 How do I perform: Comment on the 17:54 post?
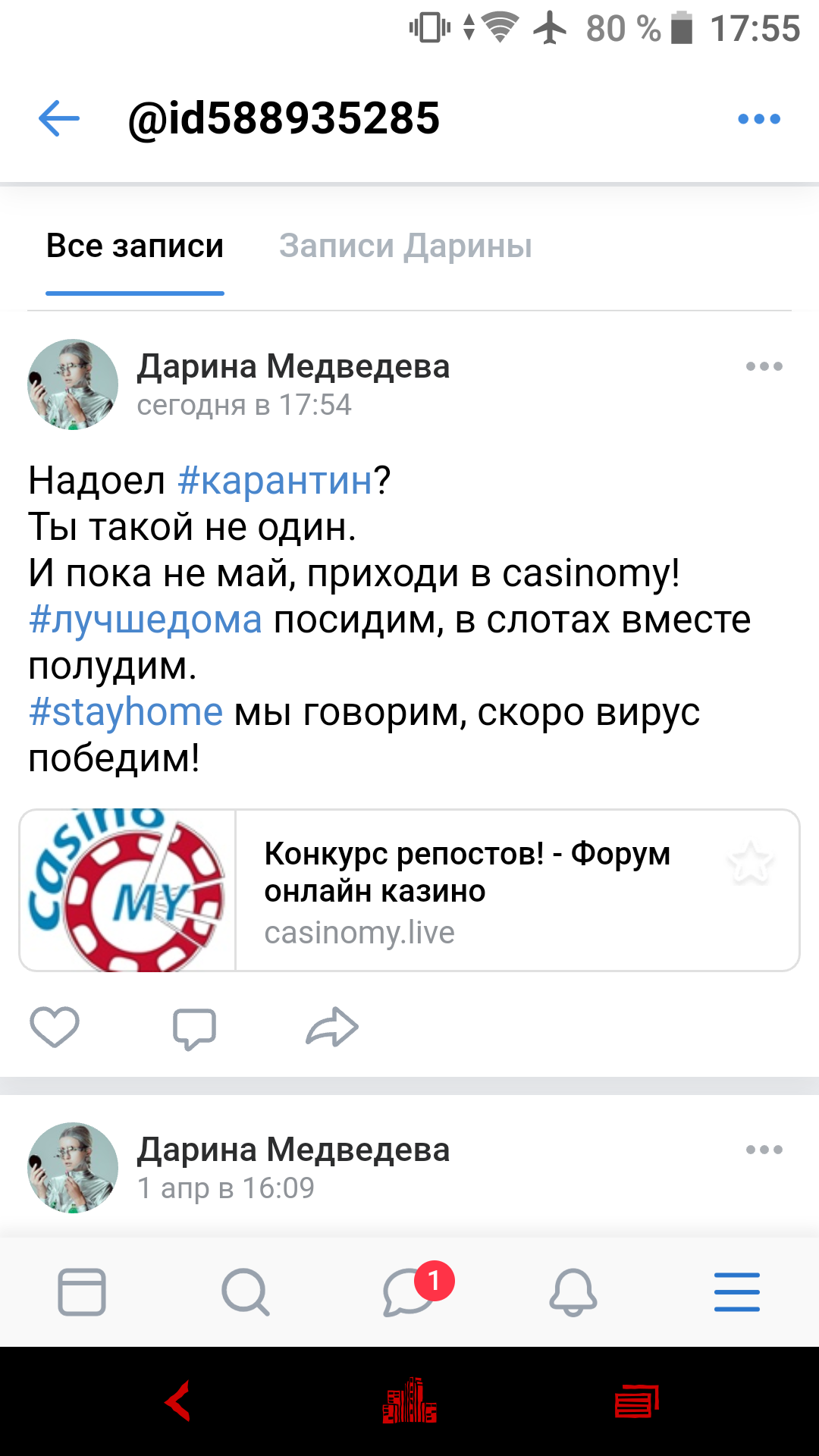194,1028
